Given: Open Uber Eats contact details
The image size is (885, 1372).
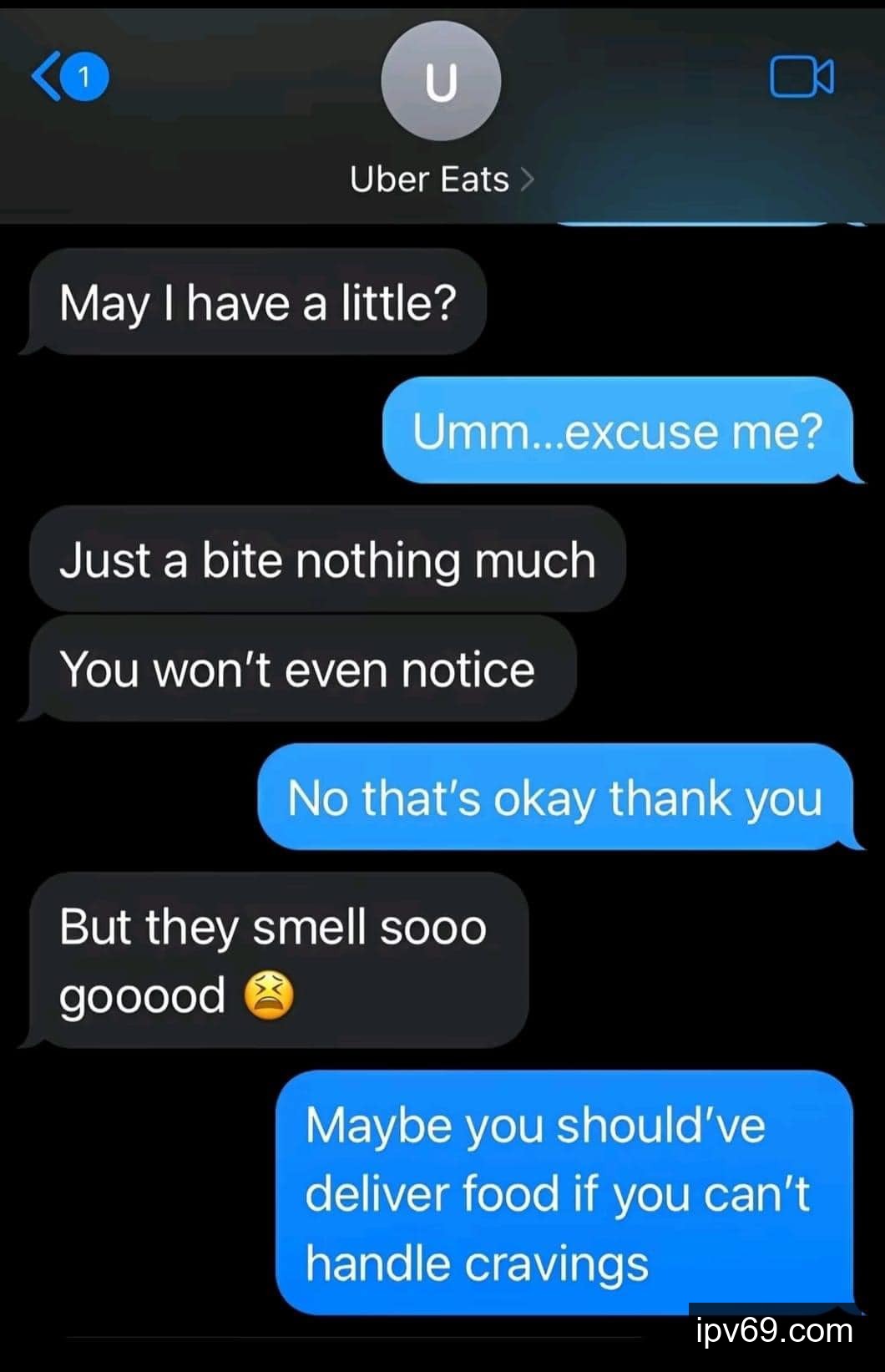Looking at the screenshot, I should tap(441, 179).
